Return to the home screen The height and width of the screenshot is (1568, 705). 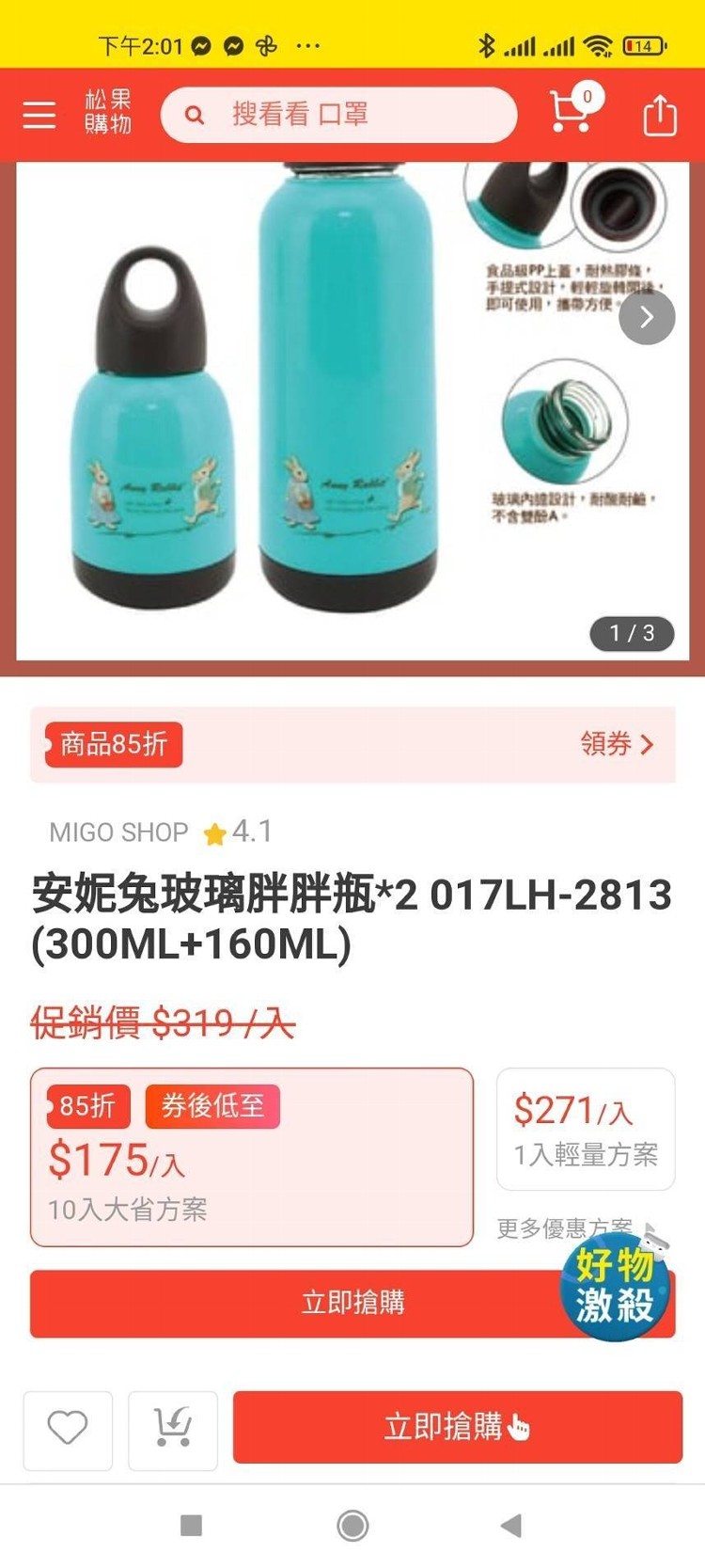click(x=352, y=1526)
